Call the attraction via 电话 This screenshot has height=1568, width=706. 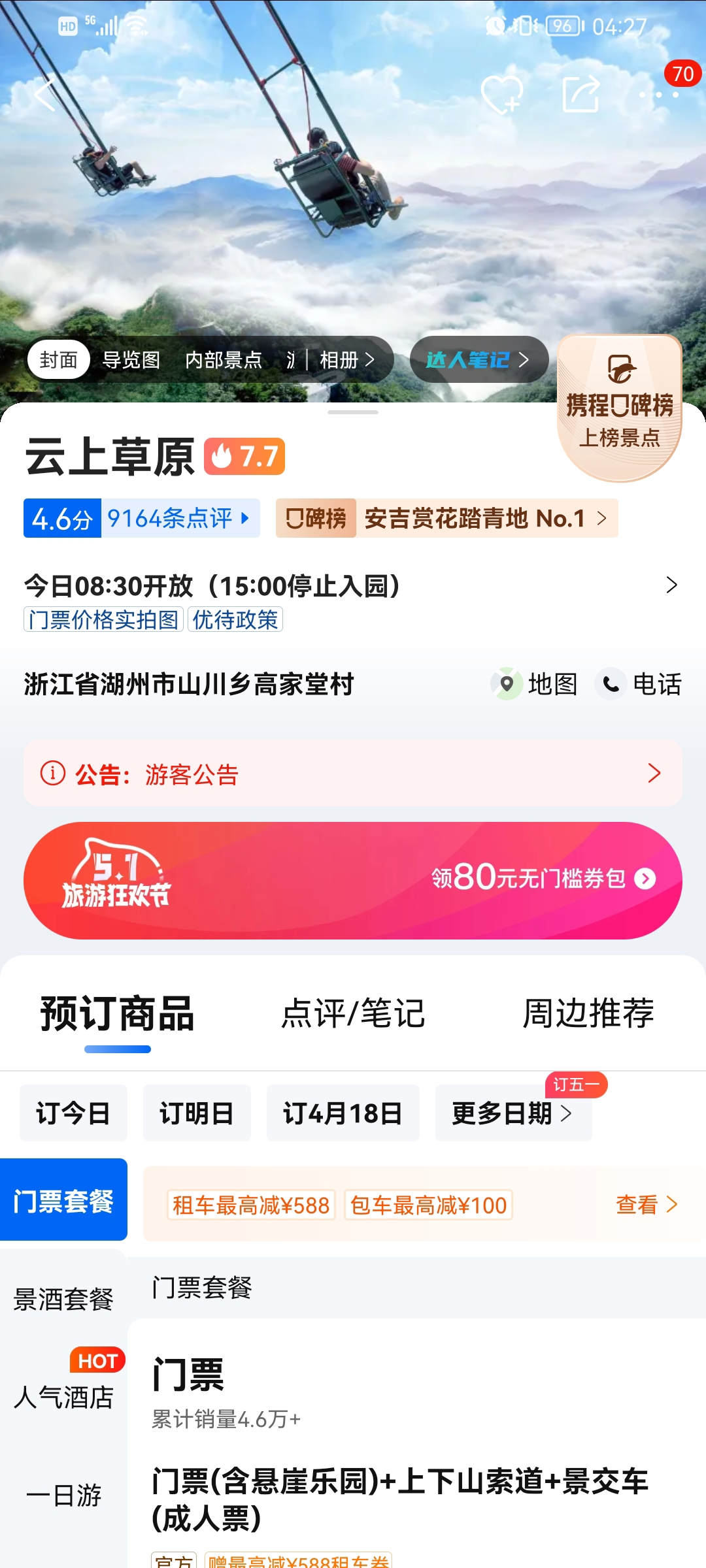click(x=639, y=684)
